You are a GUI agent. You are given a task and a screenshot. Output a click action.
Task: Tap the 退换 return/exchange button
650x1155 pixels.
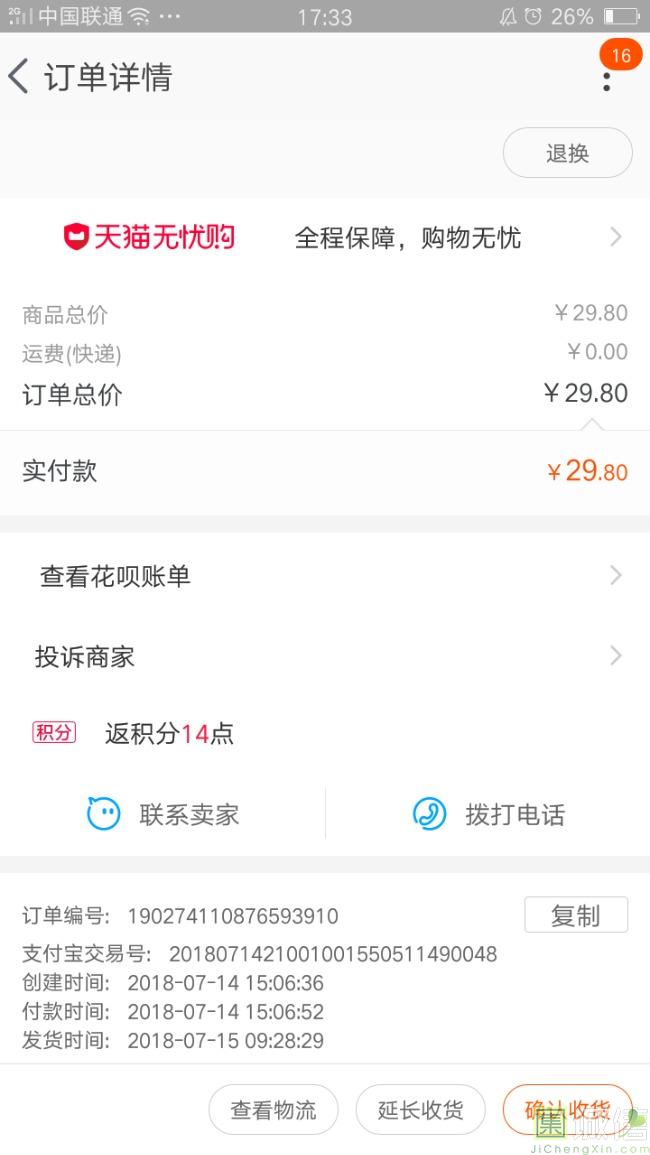pos(567,153)
